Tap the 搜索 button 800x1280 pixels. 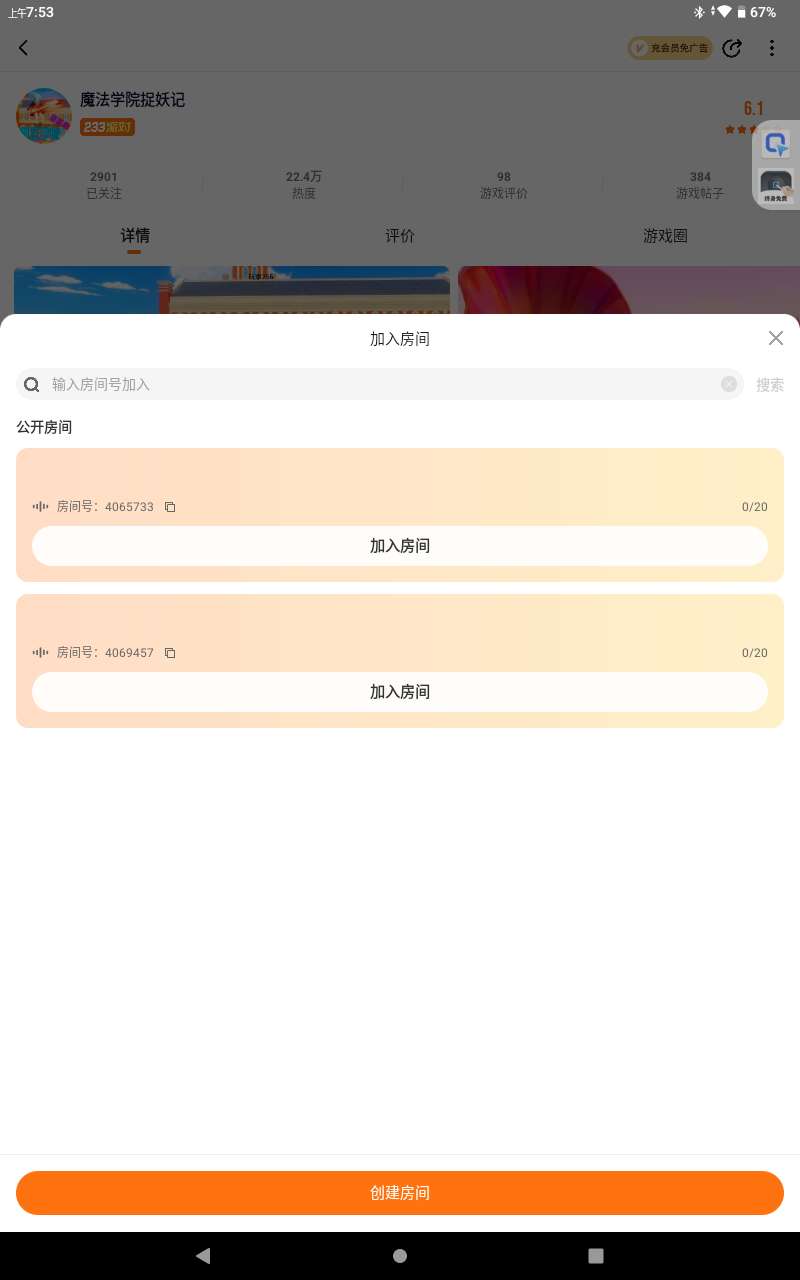click(x=770, y=385)
